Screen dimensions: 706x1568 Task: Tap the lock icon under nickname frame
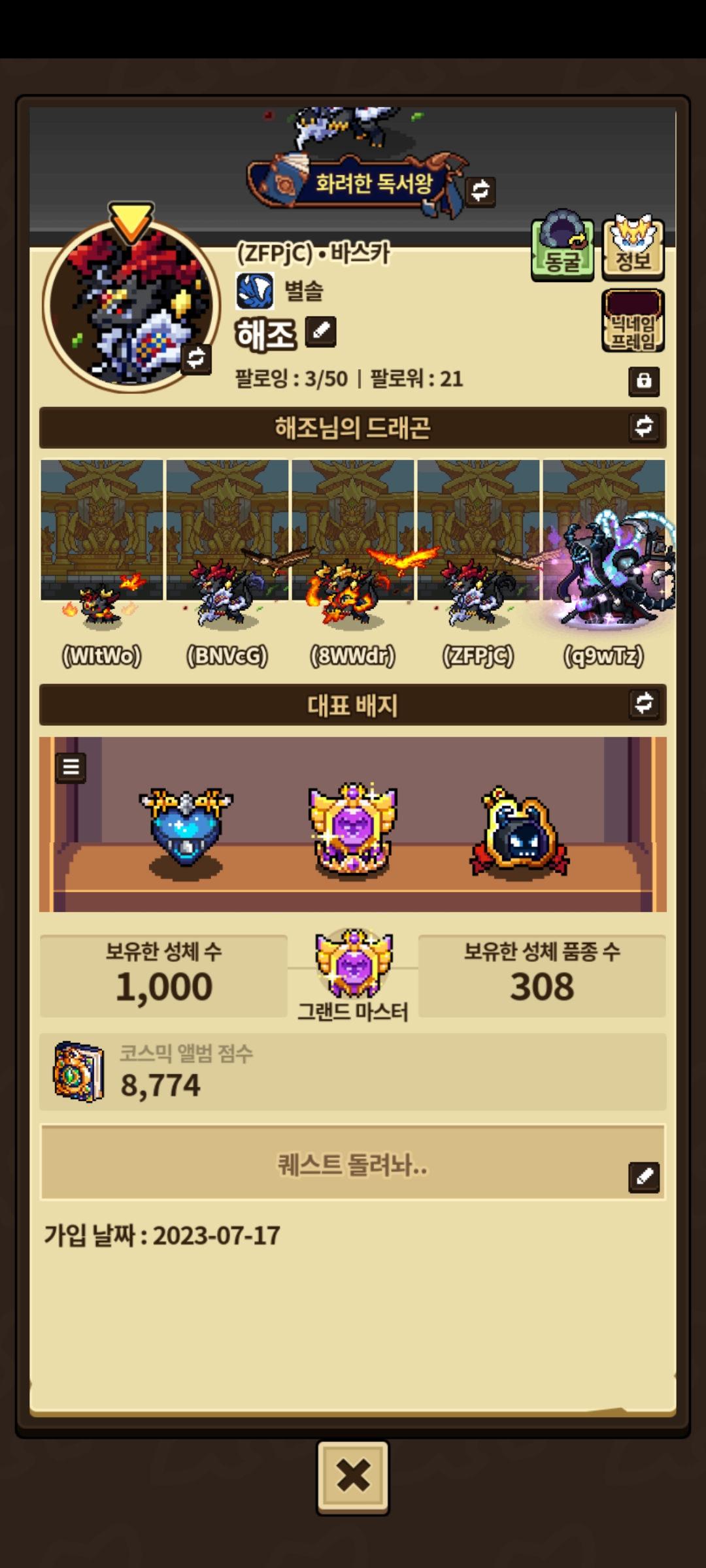click(x=644, y=381)
